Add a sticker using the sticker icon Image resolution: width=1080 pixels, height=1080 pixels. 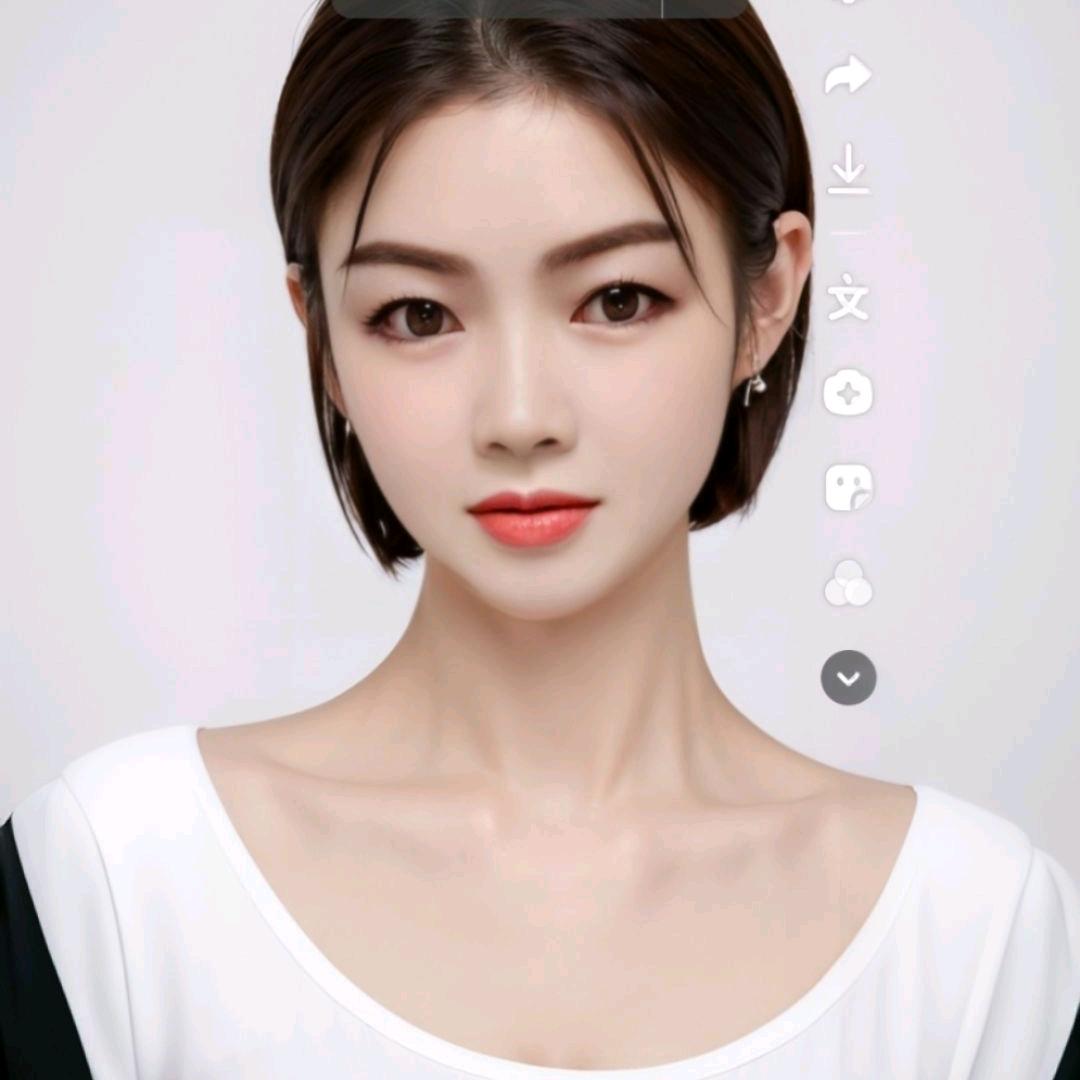(848, 487)
